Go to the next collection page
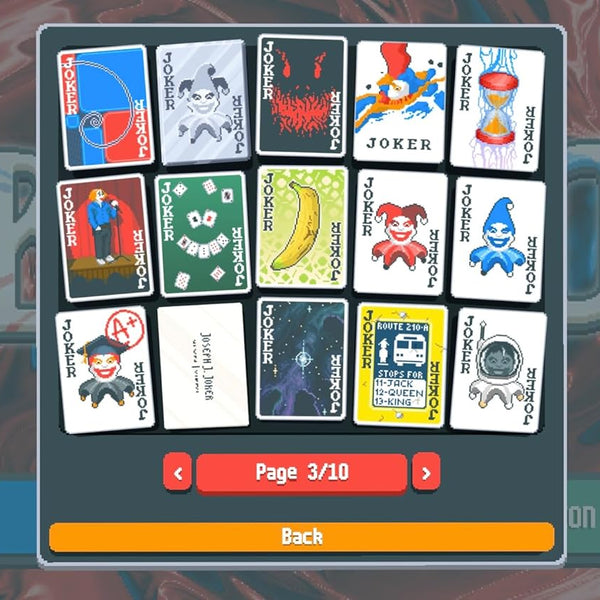Viewport: 600px width, 600px height. [x=426, y=472]
